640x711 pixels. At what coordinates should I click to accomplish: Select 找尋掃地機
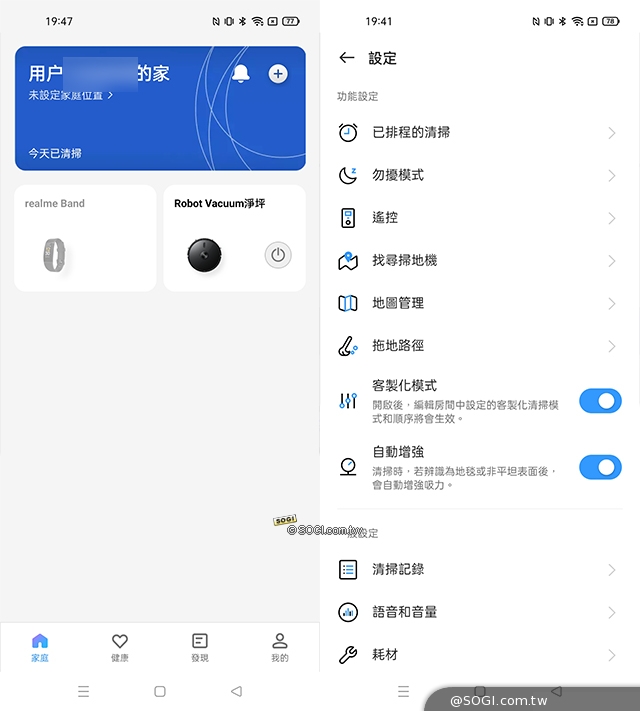(x=478, y=260)
